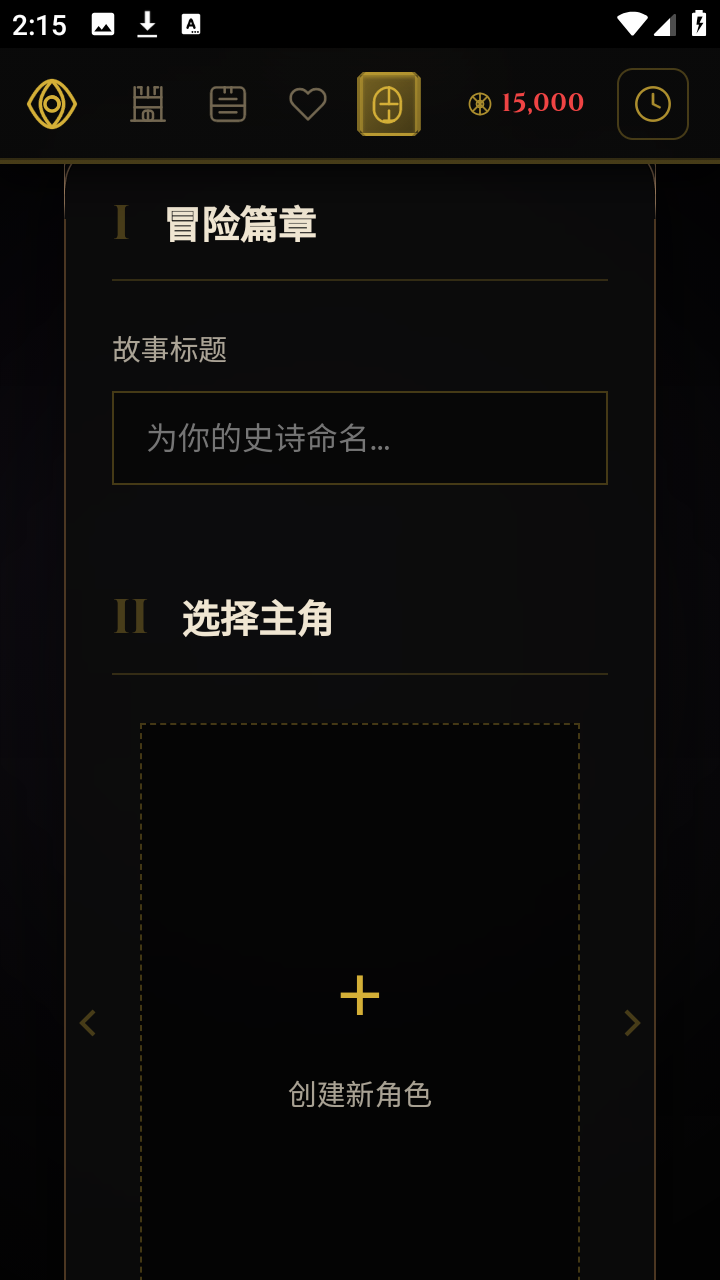Click inside the 为你的史诗命名 input field
The width and height of the screenshot is (720, 1280).
tap(359, 438)
